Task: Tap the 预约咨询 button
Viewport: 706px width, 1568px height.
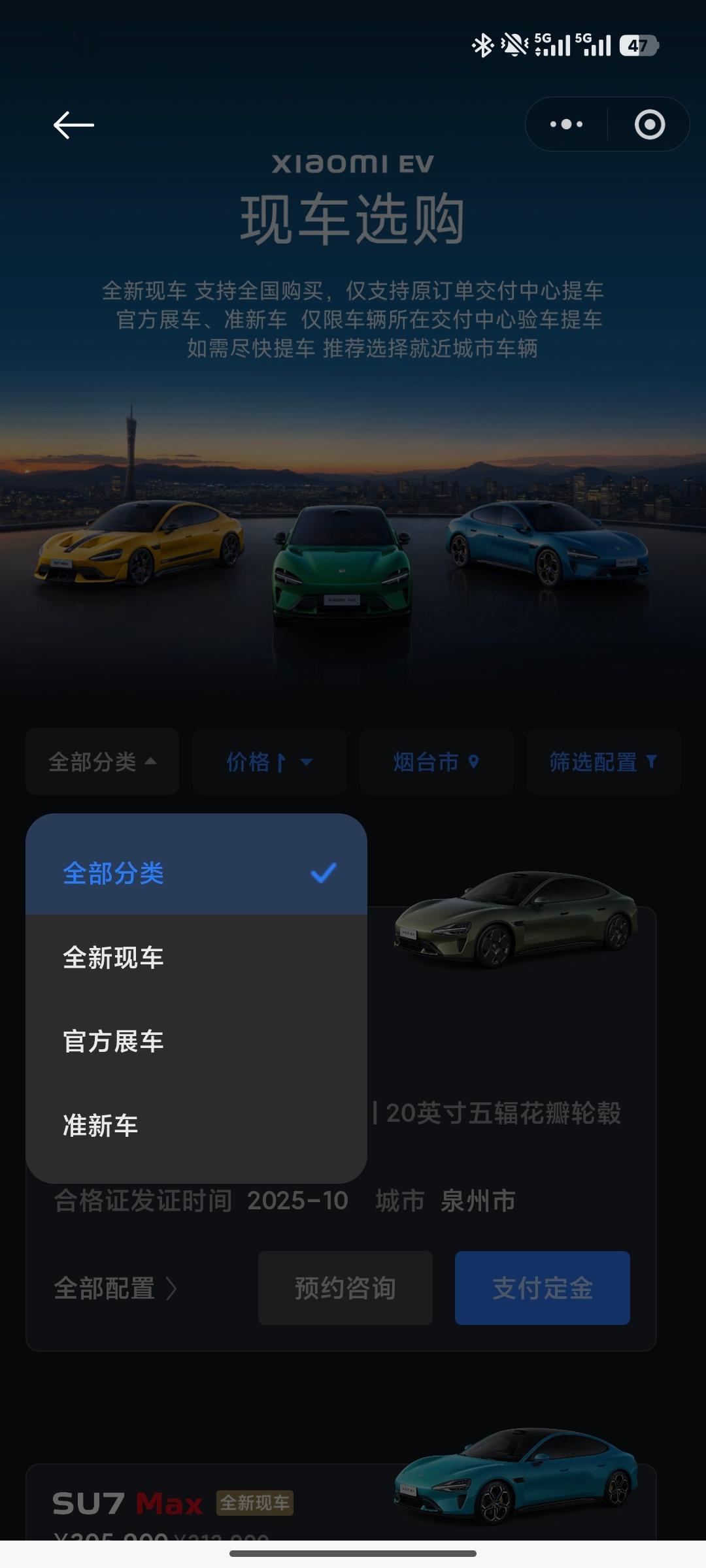Action: 345,1288
